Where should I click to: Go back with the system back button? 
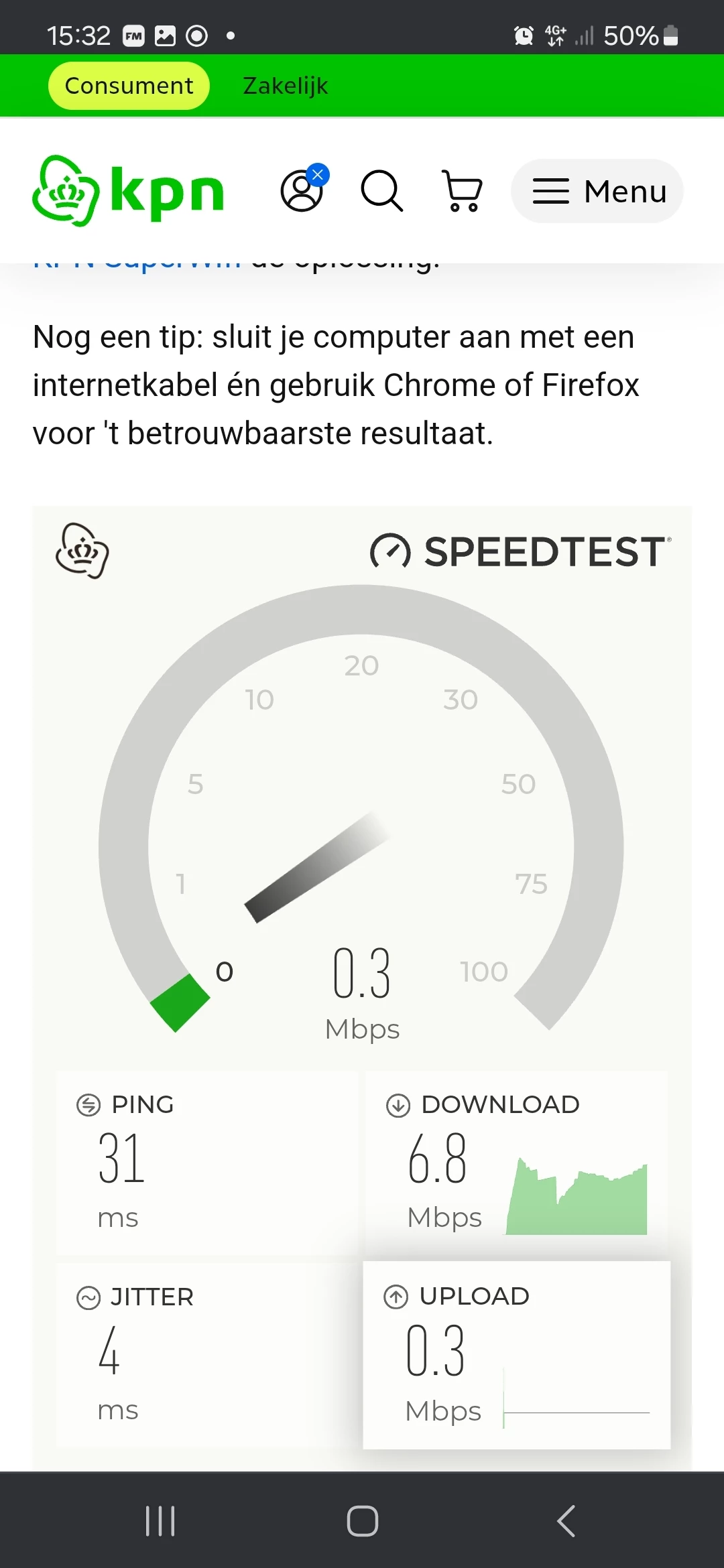coord(566,1520)
